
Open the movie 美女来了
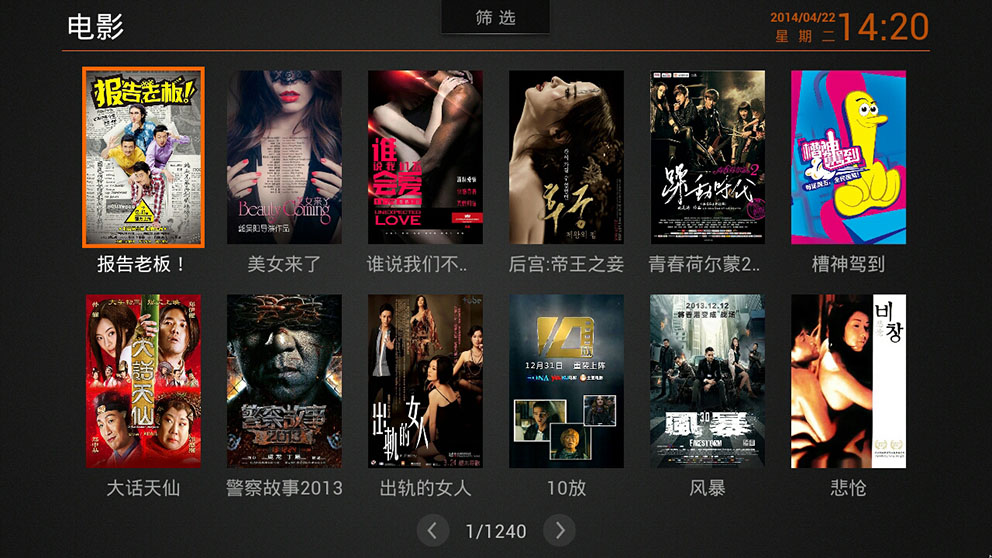point(284,157)
